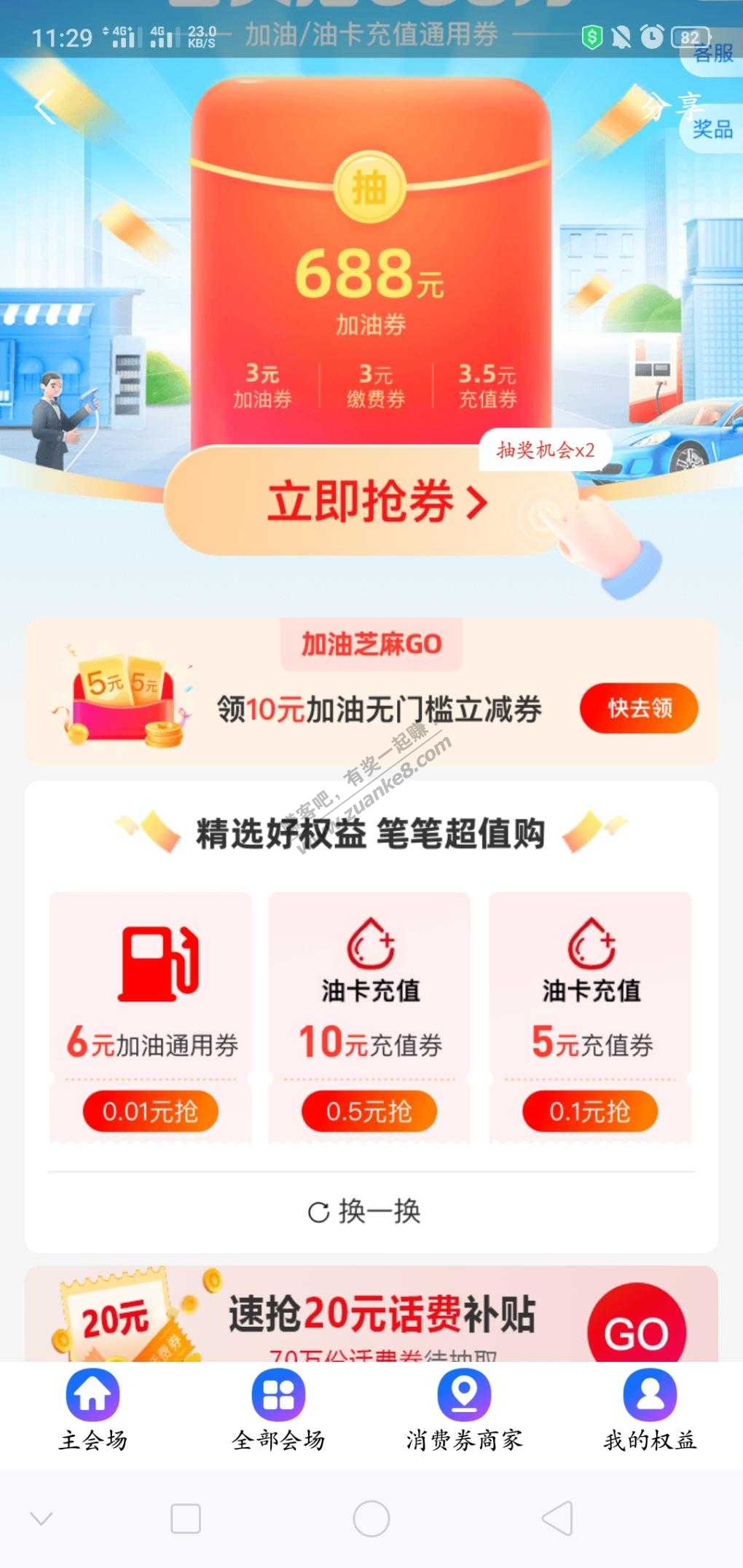Open the 我的权益 tab

point(650,1410)
